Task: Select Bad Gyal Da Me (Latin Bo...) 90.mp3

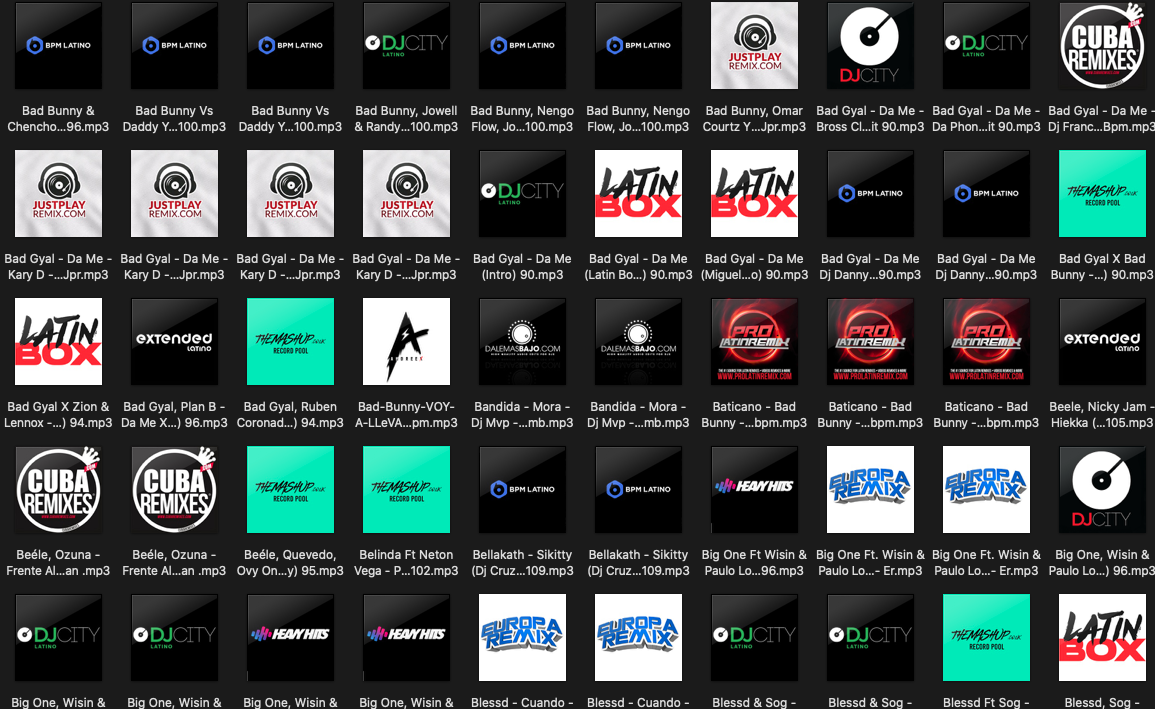Action: click(x=638, y=193)
